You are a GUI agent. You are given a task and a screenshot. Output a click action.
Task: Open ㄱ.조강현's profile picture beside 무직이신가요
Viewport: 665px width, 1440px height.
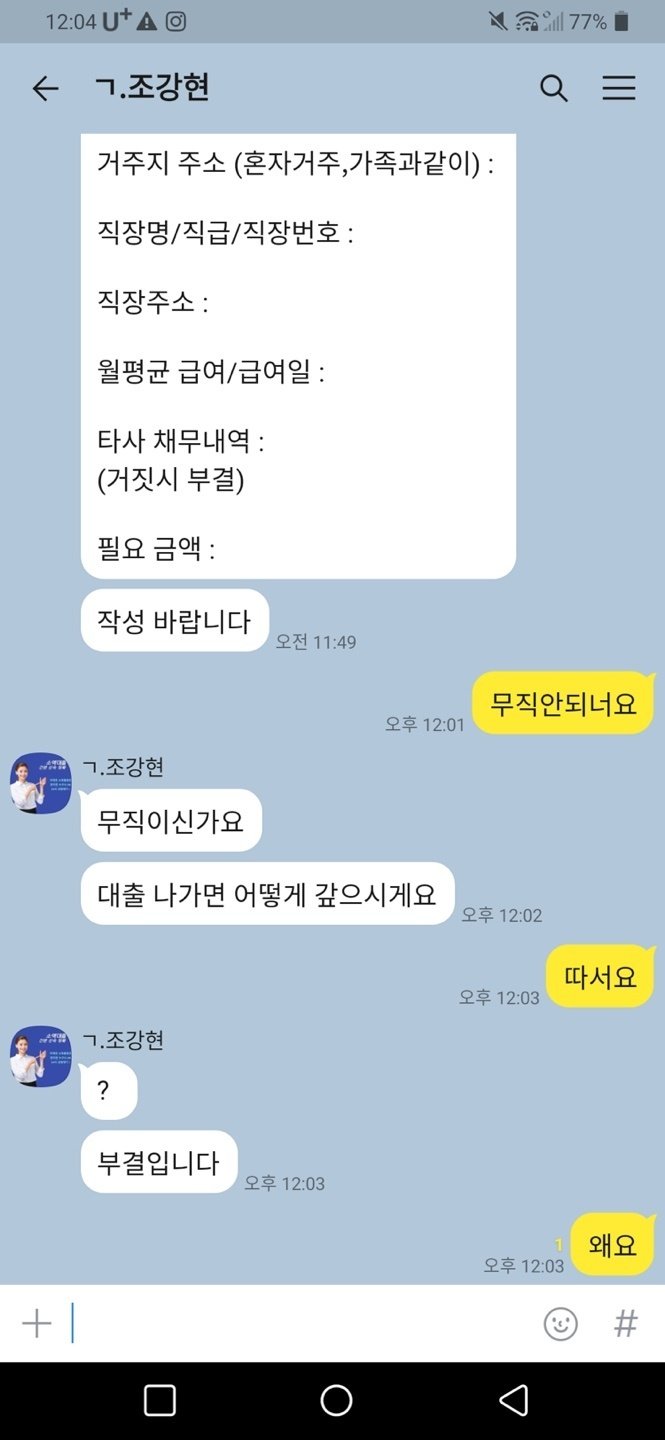pos(40,783)
